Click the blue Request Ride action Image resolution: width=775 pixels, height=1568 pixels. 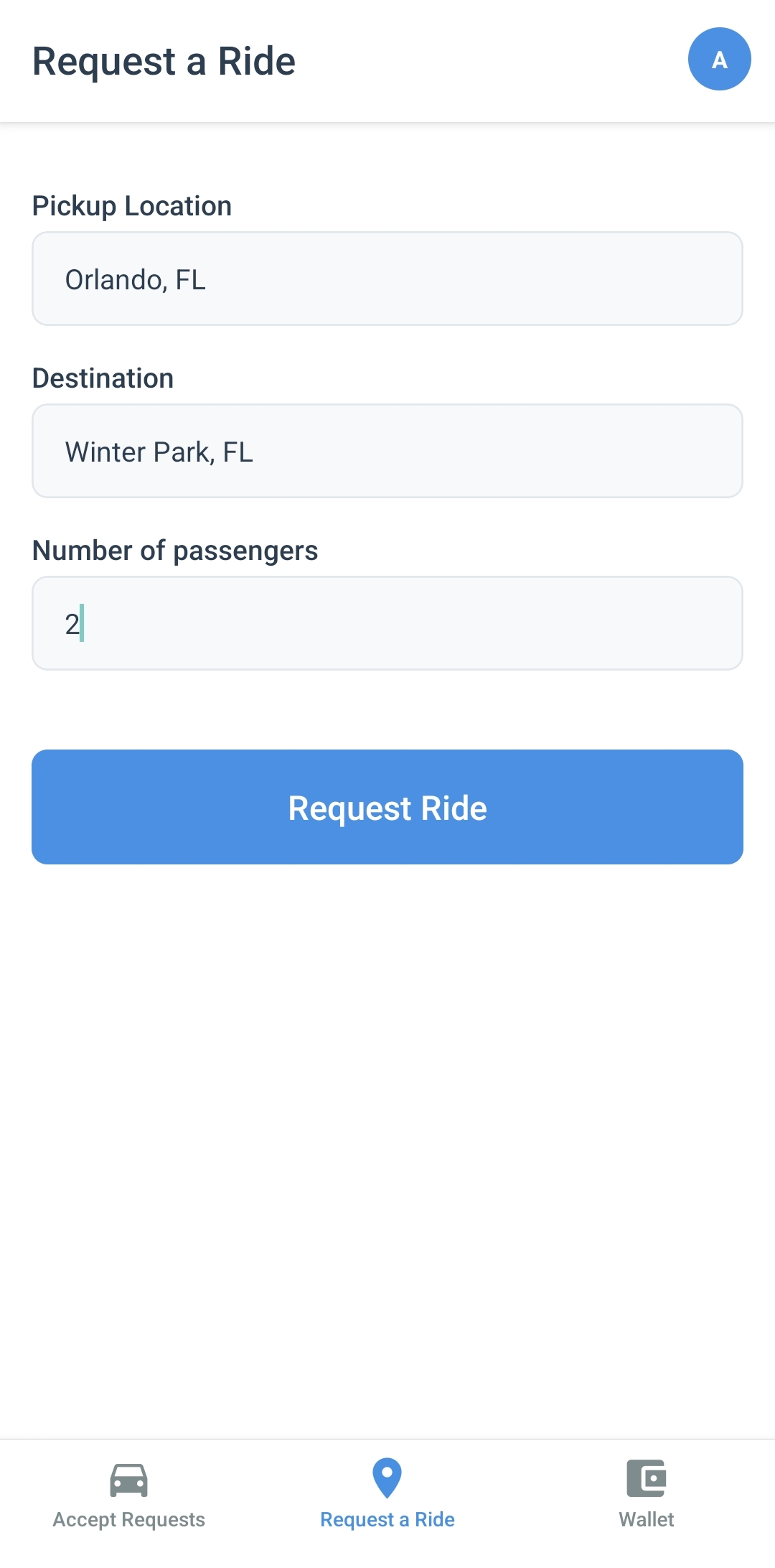[x=387, y=807]
